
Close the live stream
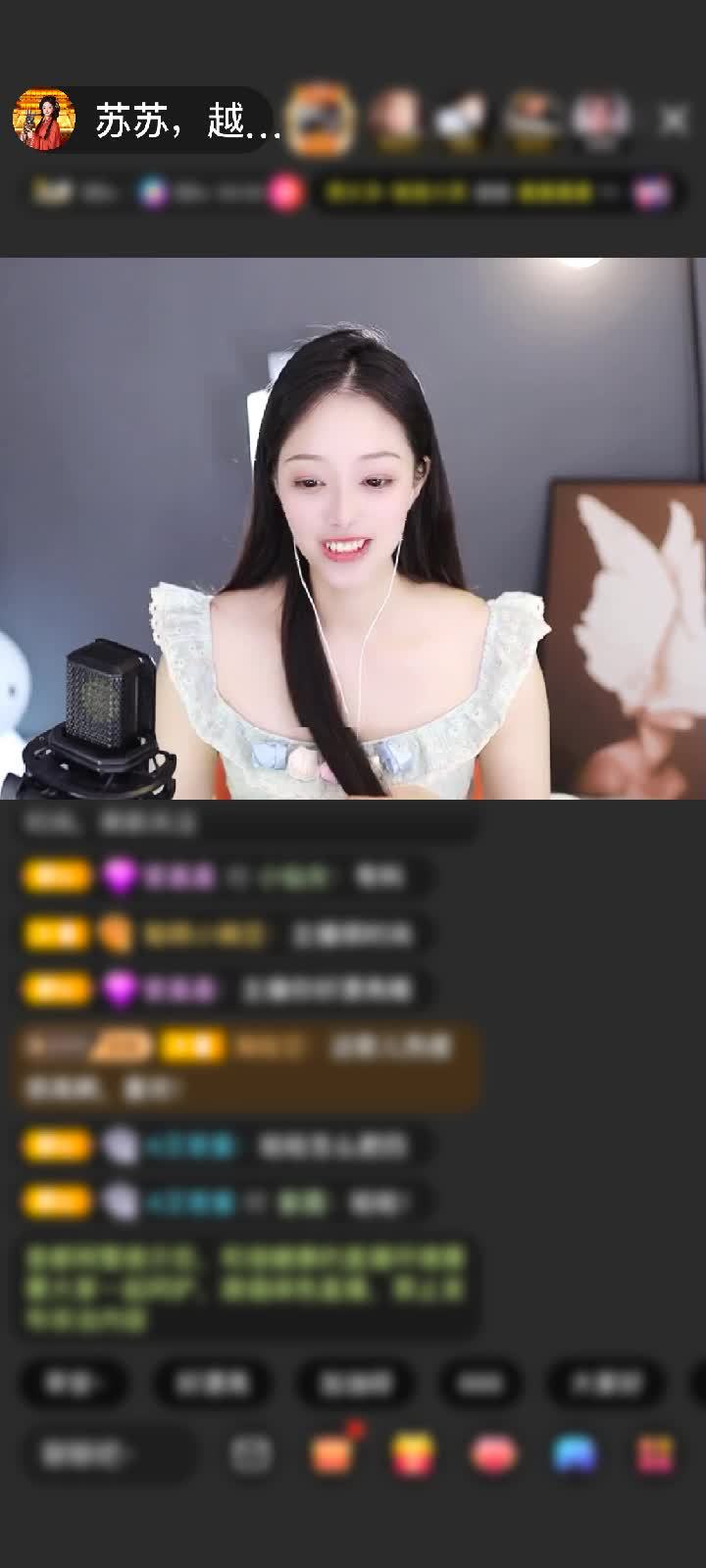coord(673,121)
